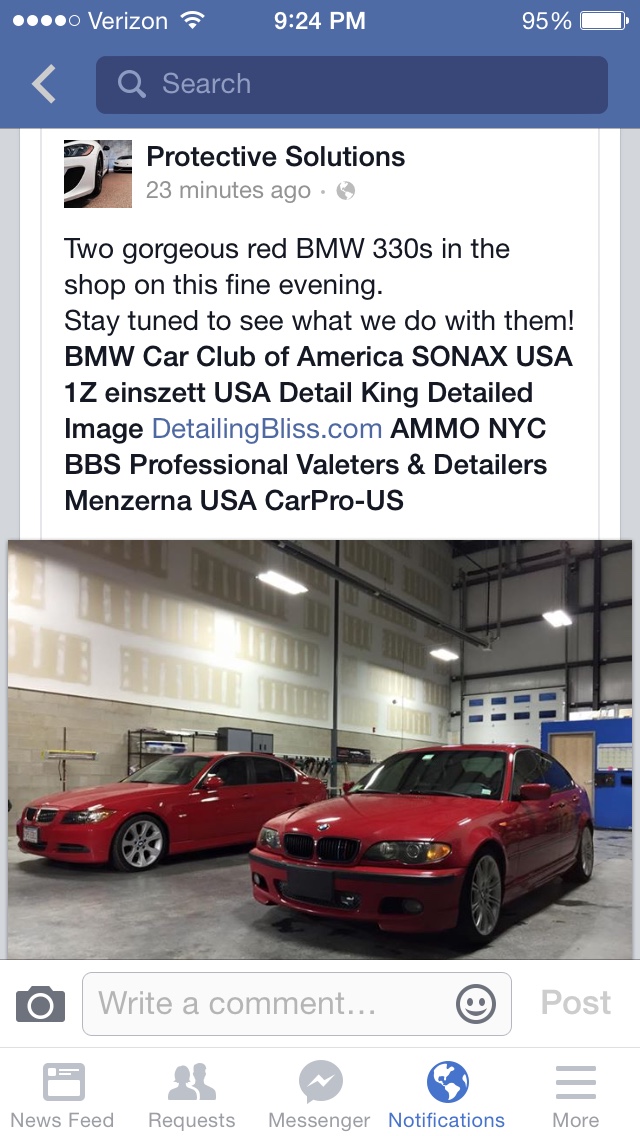Open the Requests tab
640x1136 pixels.
(191, 1095)
